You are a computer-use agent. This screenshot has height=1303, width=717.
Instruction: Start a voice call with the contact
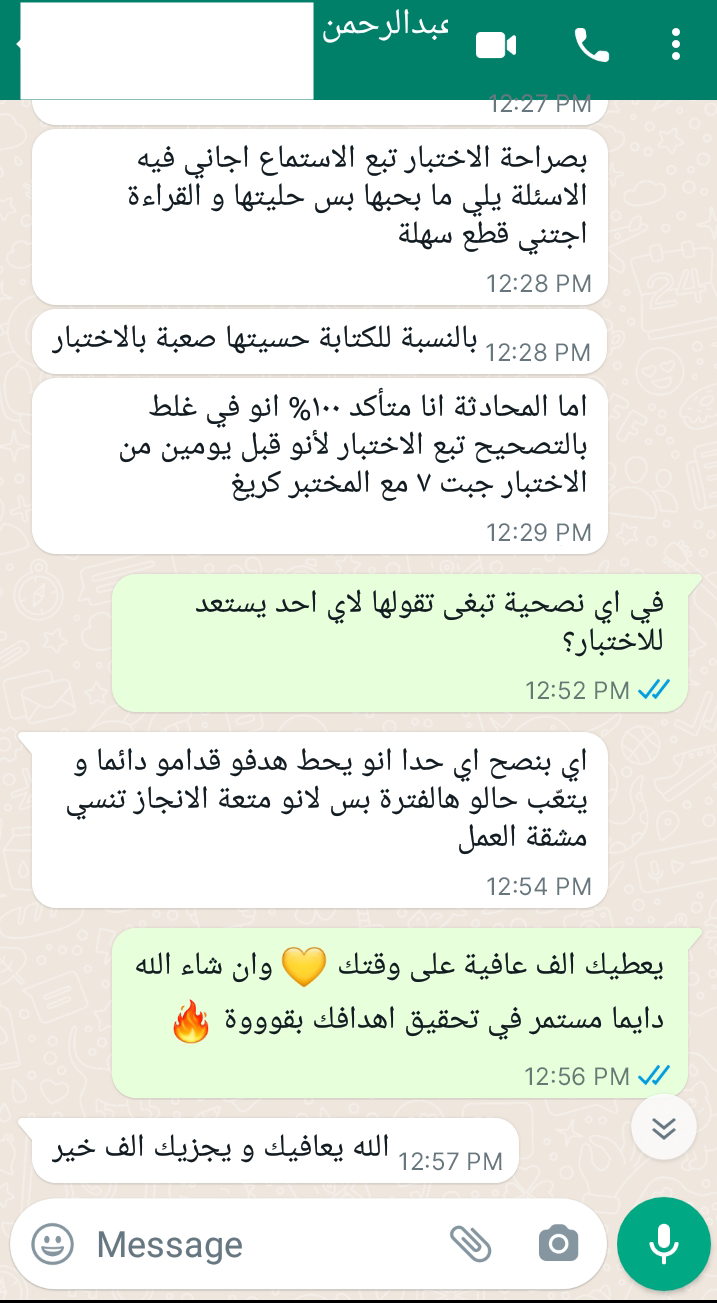[x=591, y=45]
